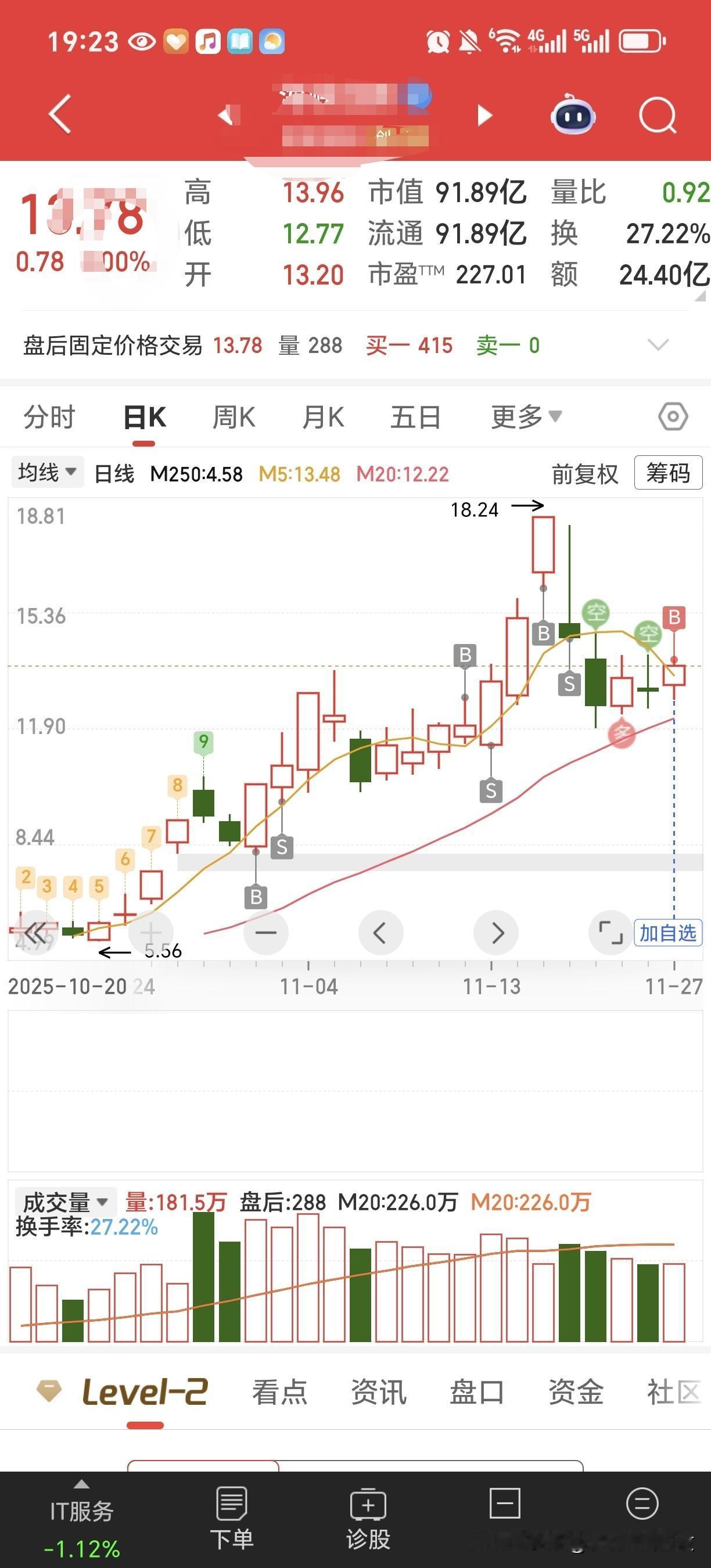Toggle 前复权 price adjustment mode
This screenshot has width=711, height=1568.
pos(584,473)
